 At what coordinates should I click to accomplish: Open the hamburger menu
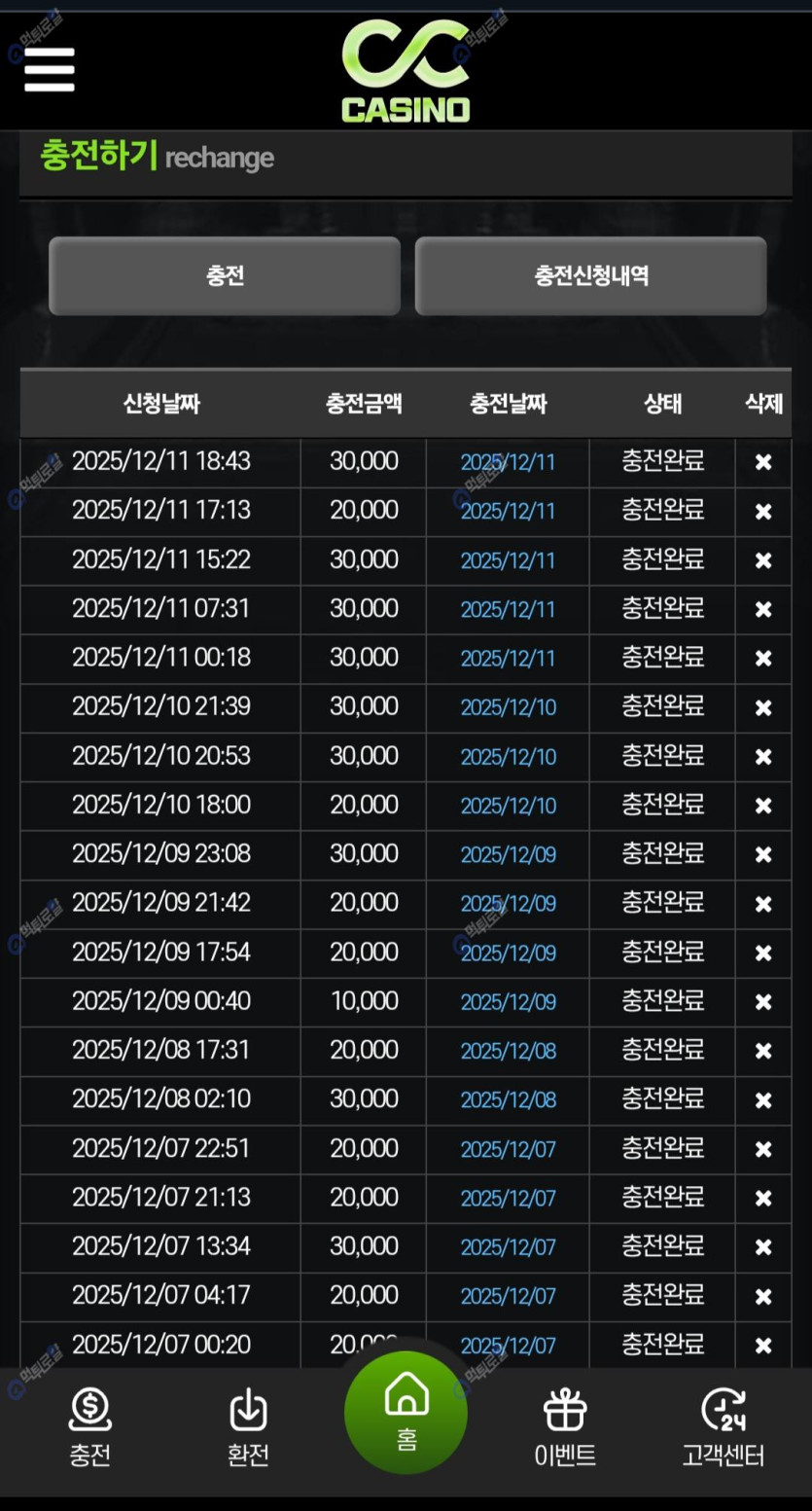(x=50, y=70)
